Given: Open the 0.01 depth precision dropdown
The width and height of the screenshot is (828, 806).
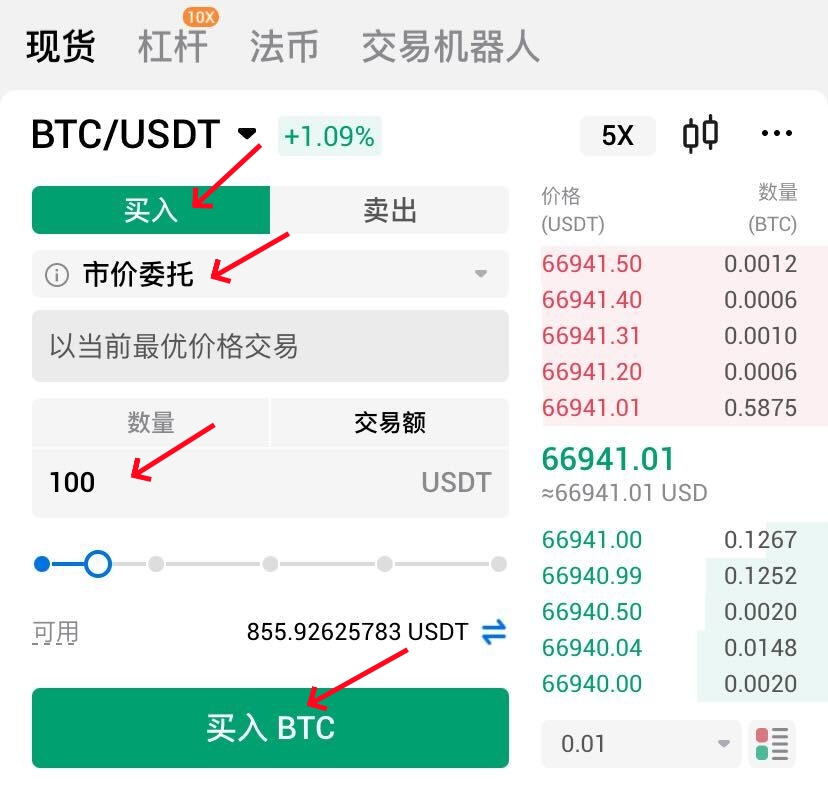Looking at the screenshot, I should click(641, 744).
